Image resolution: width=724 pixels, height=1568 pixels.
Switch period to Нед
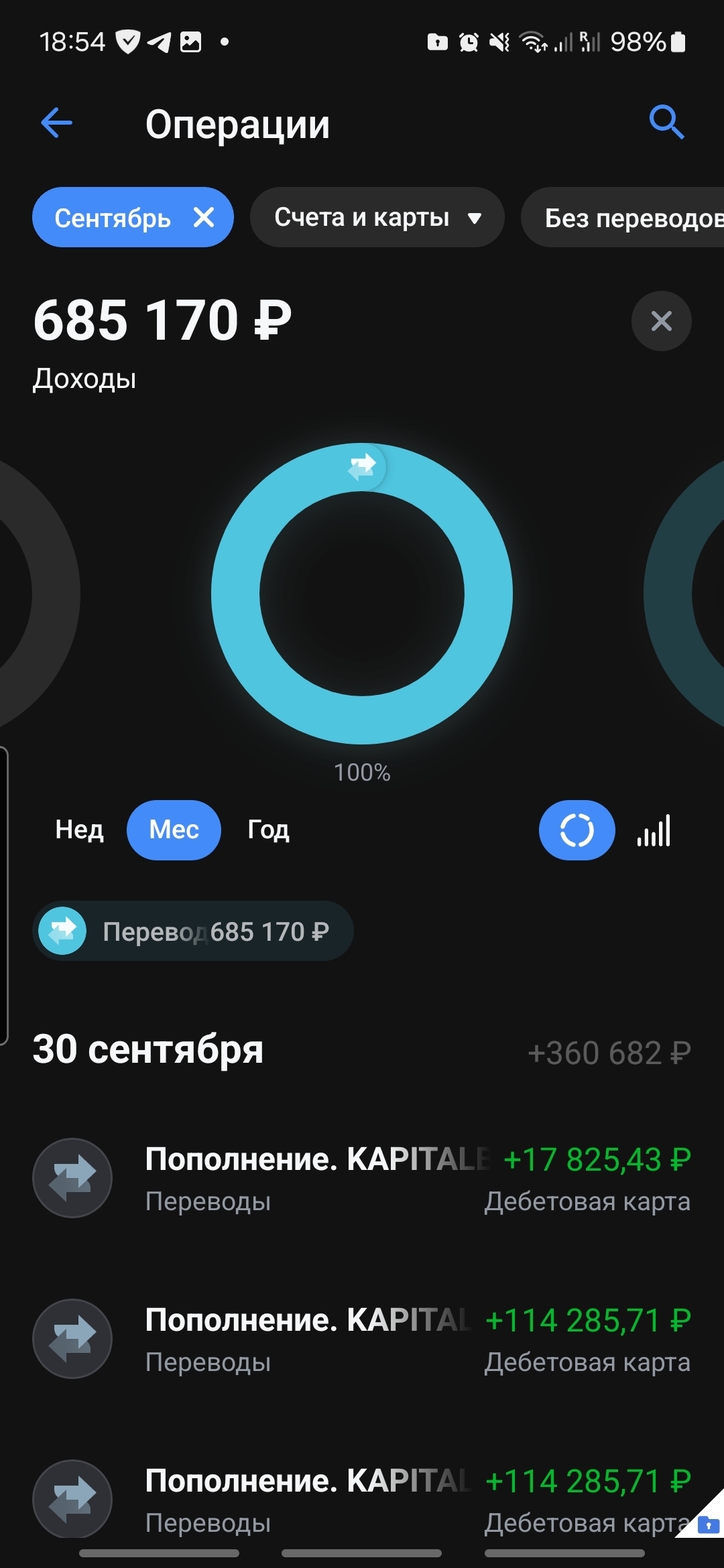(79, 830)
